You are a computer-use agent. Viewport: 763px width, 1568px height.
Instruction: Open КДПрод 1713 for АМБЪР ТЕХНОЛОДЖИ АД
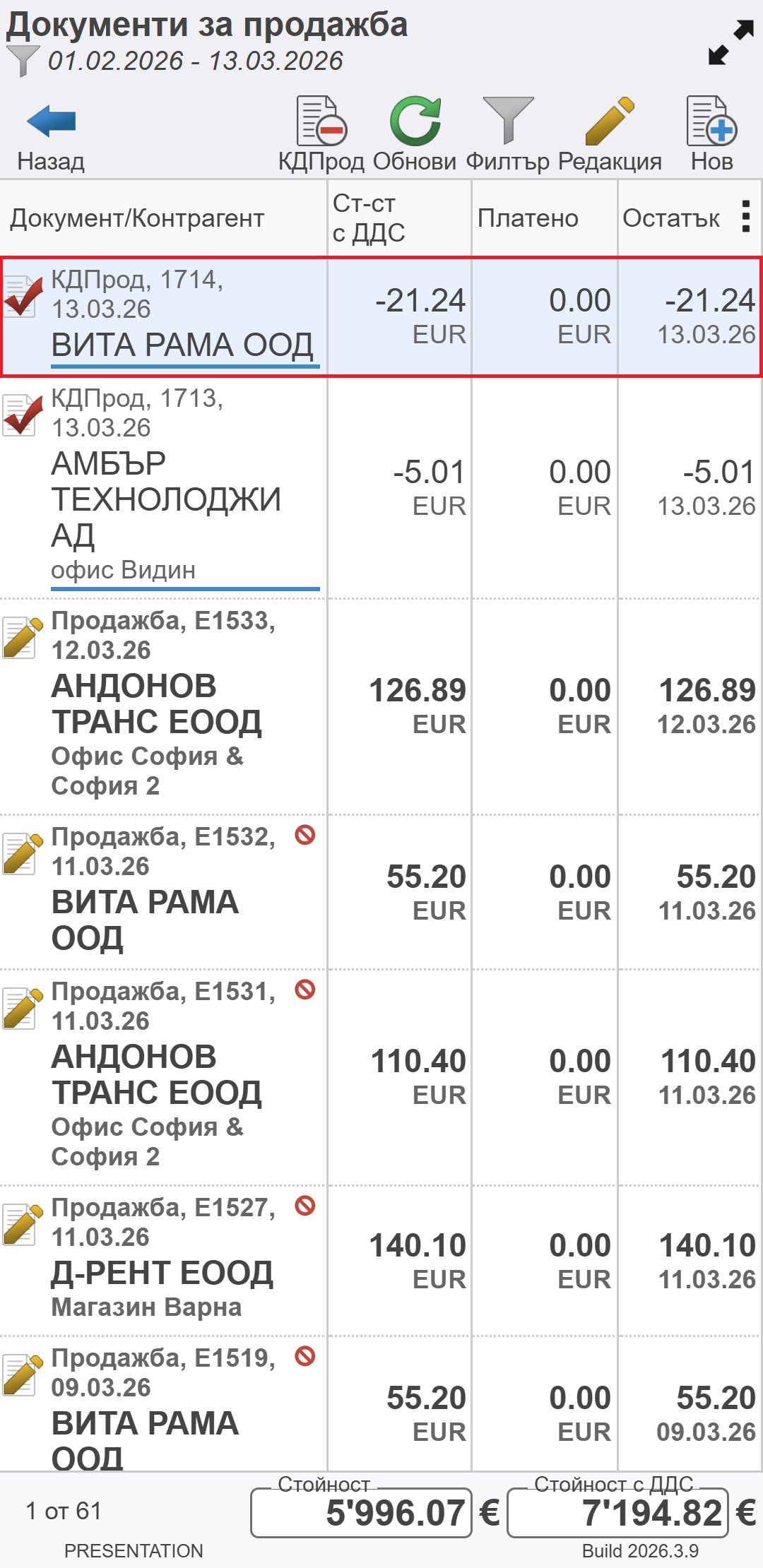(184, 487)
